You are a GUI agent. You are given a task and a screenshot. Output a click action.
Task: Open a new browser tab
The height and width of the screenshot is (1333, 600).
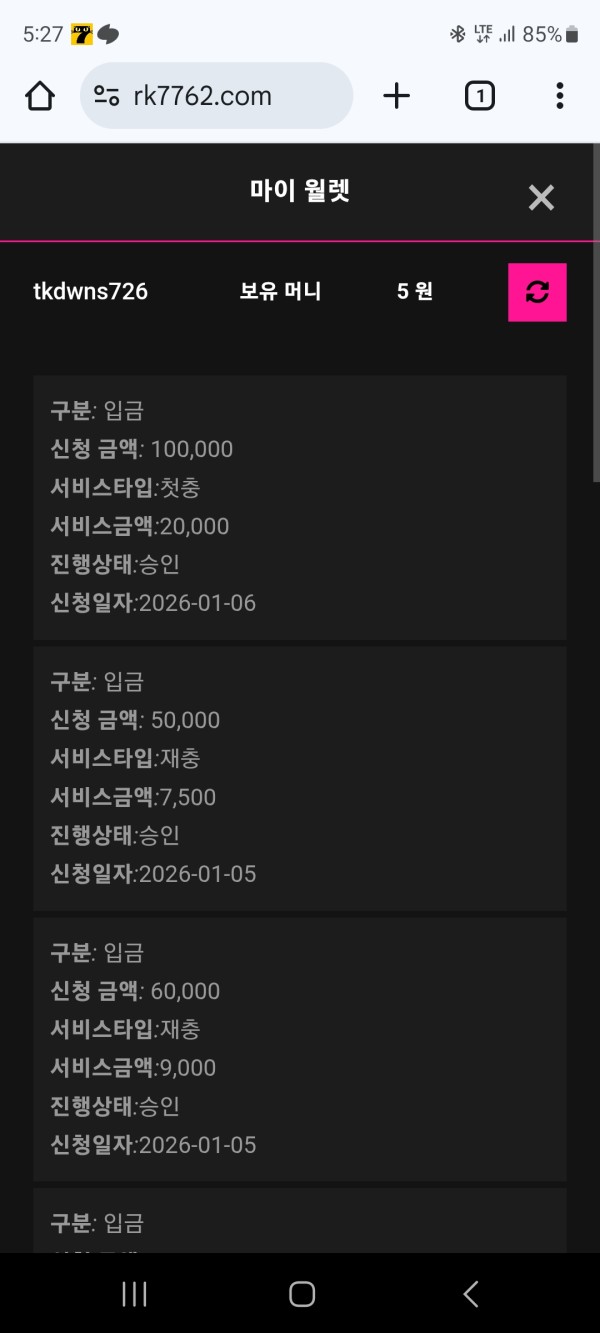pyautogui.click(x=397, y=96)
